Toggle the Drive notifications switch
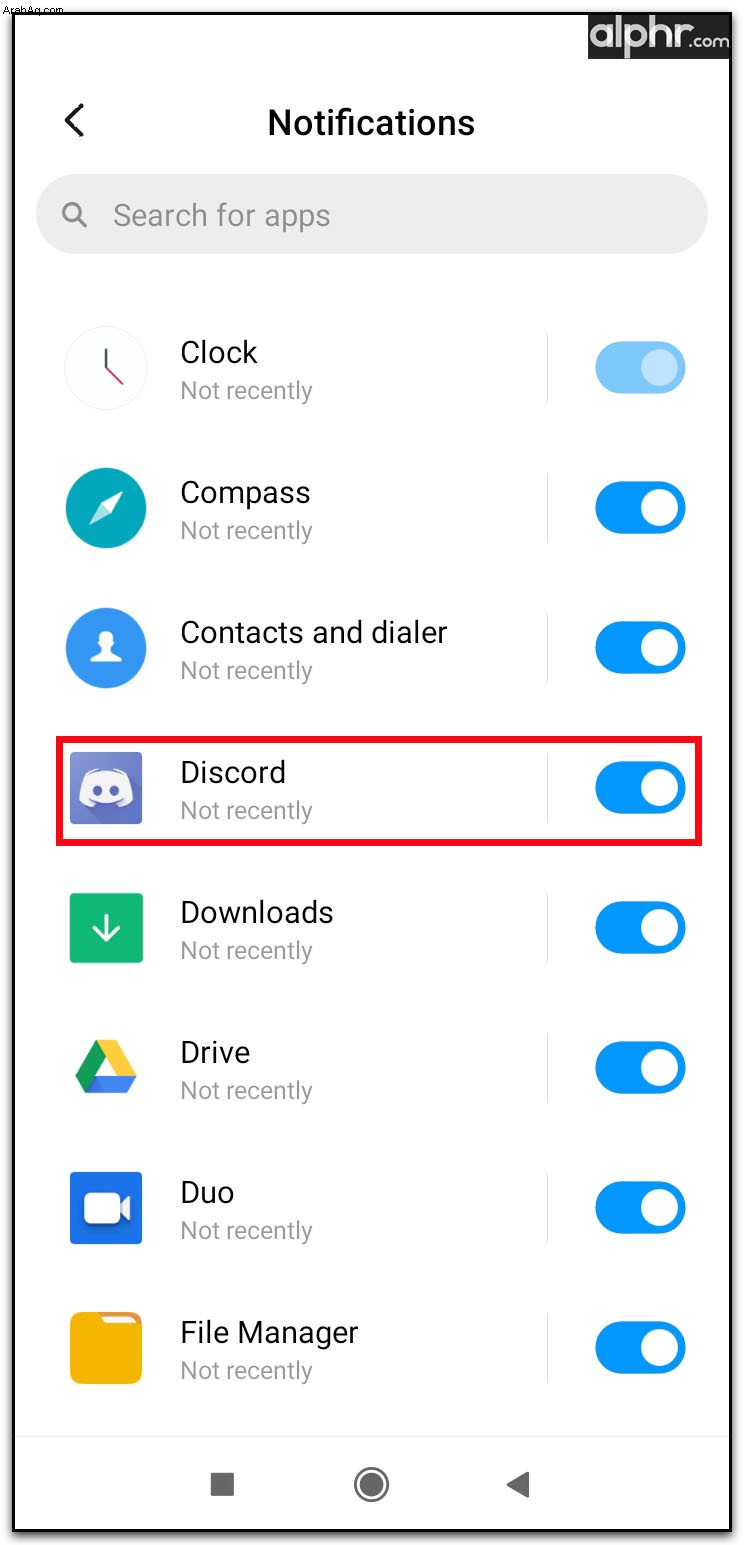The image size is (745, 1545). [x=640, y=1068]
